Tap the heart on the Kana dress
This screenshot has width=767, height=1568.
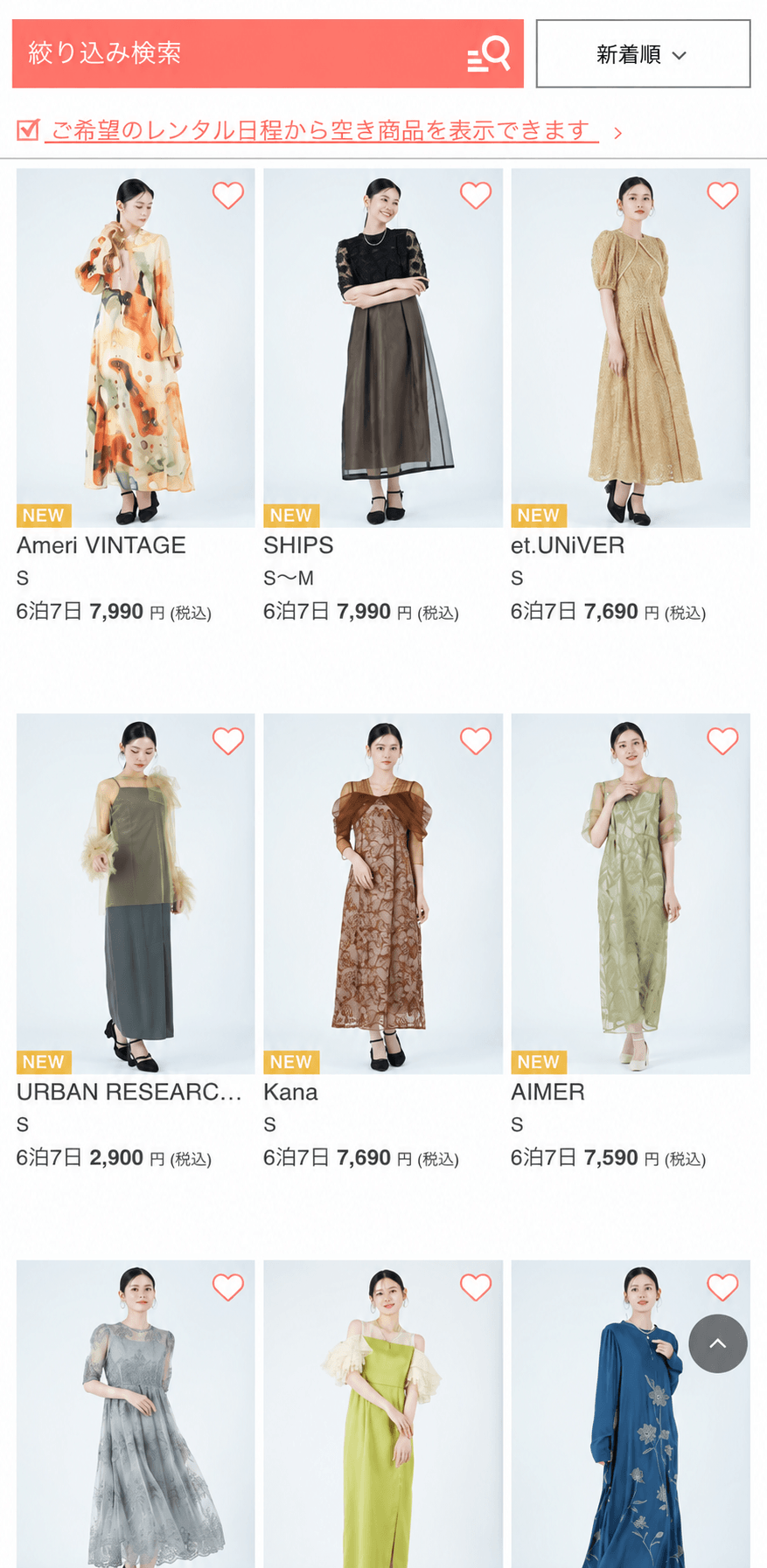click(x=476, y=741)
